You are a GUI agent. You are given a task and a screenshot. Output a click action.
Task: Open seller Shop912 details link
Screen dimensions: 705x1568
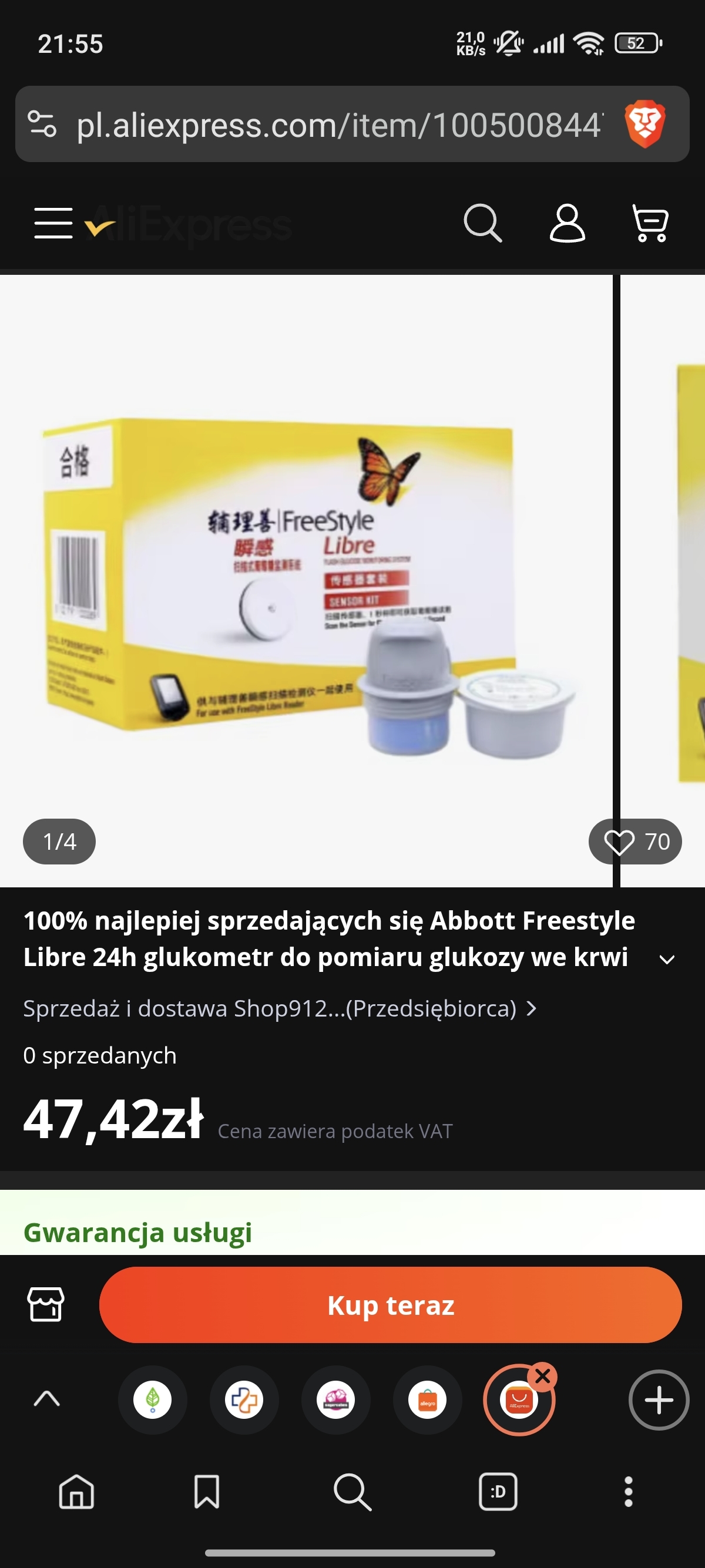pyautogui.click(x=280, y=1008)
